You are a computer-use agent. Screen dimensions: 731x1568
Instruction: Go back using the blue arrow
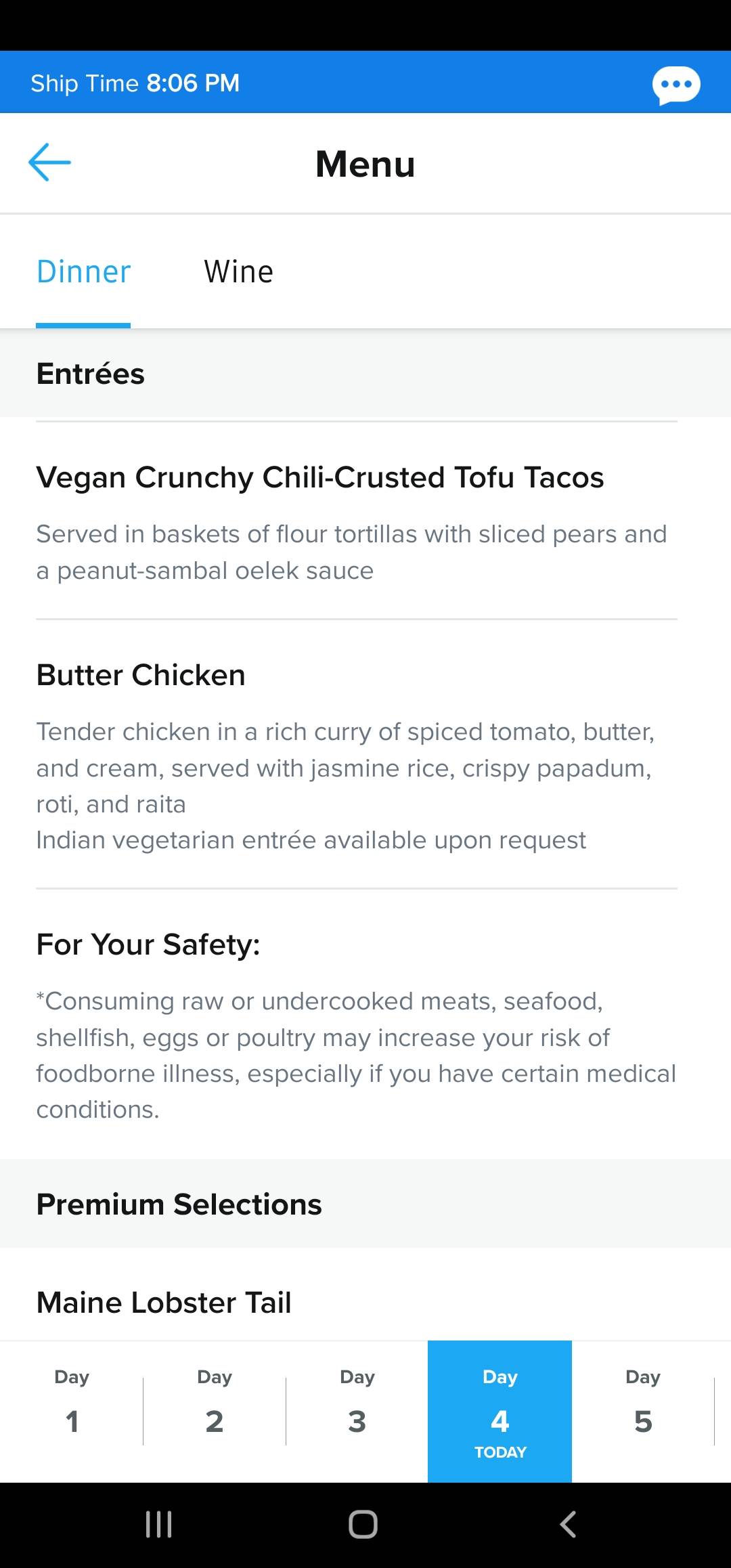[x=49, y=162]
